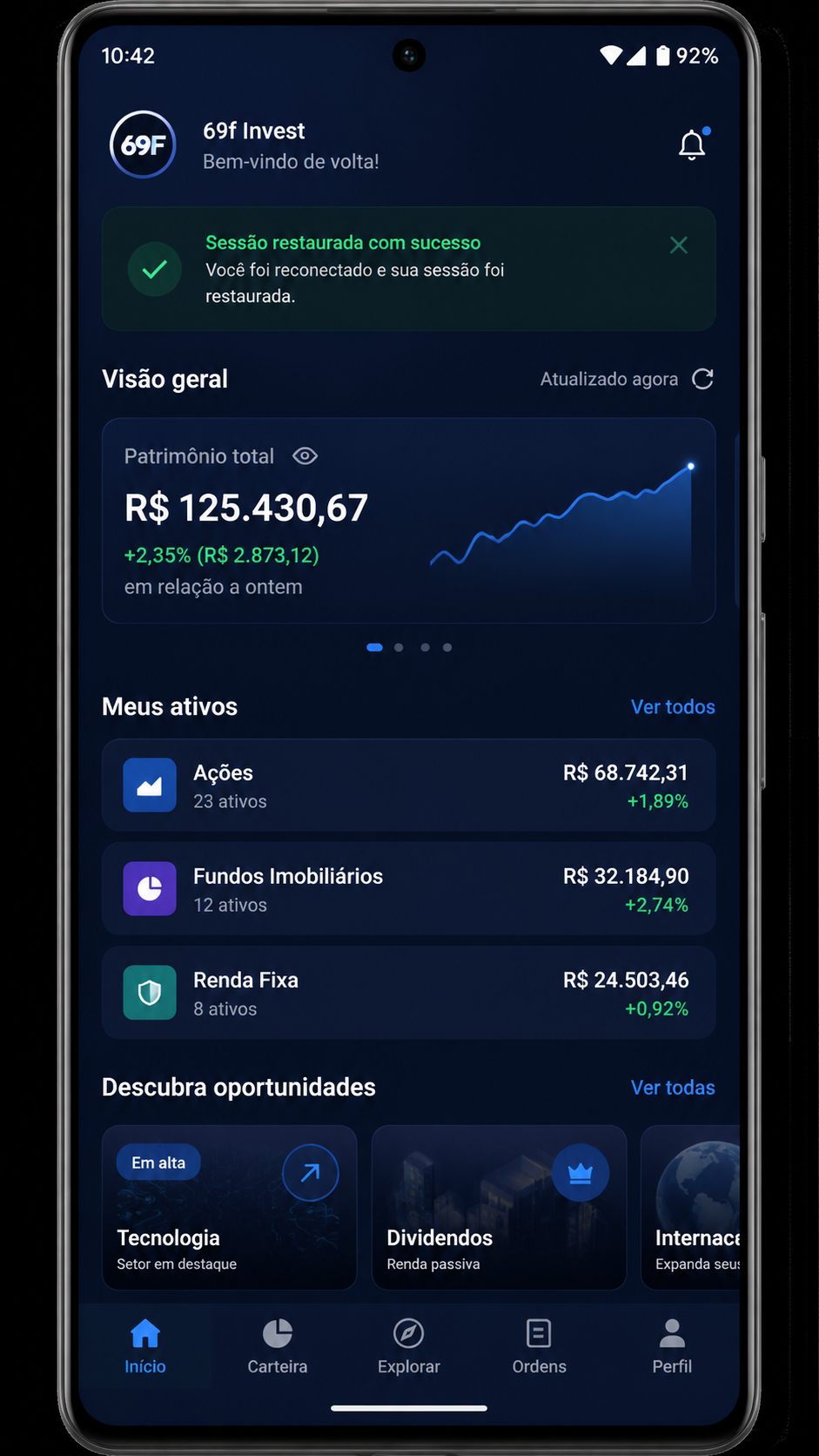Open the Ações asset row

(x=409, y=785)
